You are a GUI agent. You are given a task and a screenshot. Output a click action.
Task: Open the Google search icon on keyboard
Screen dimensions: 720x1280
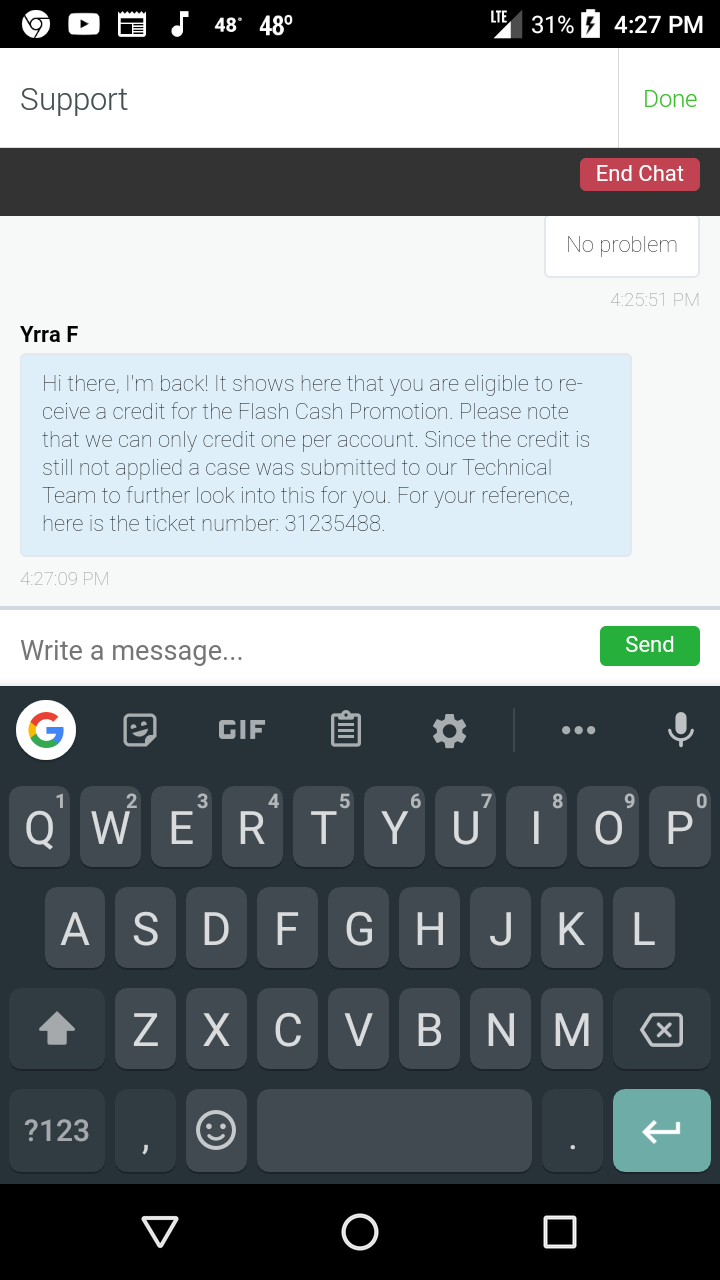pyautogui.click(x=45, y=730)
